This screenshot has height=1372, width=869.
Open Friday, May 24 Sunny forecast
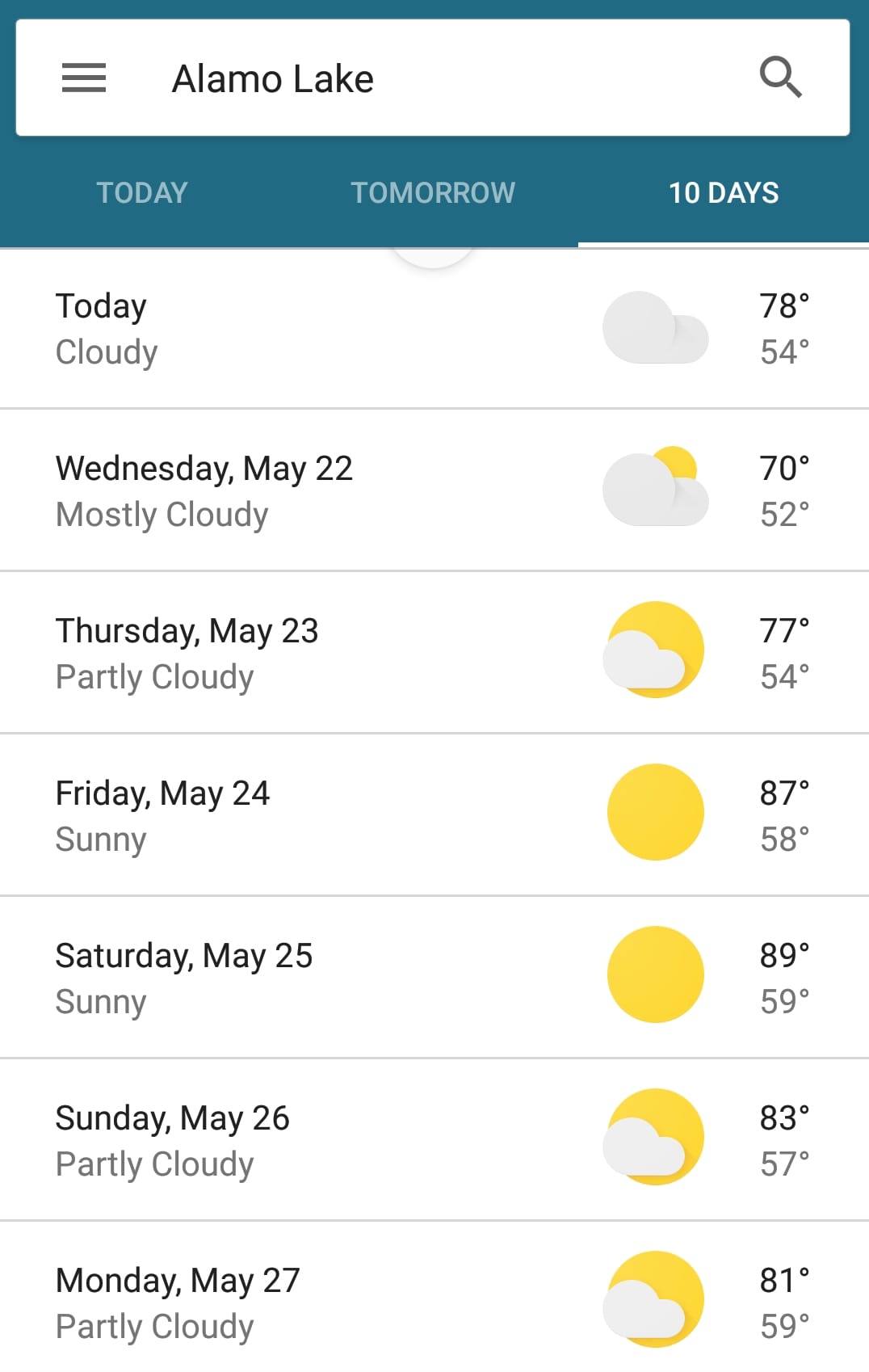click(433, 815)
